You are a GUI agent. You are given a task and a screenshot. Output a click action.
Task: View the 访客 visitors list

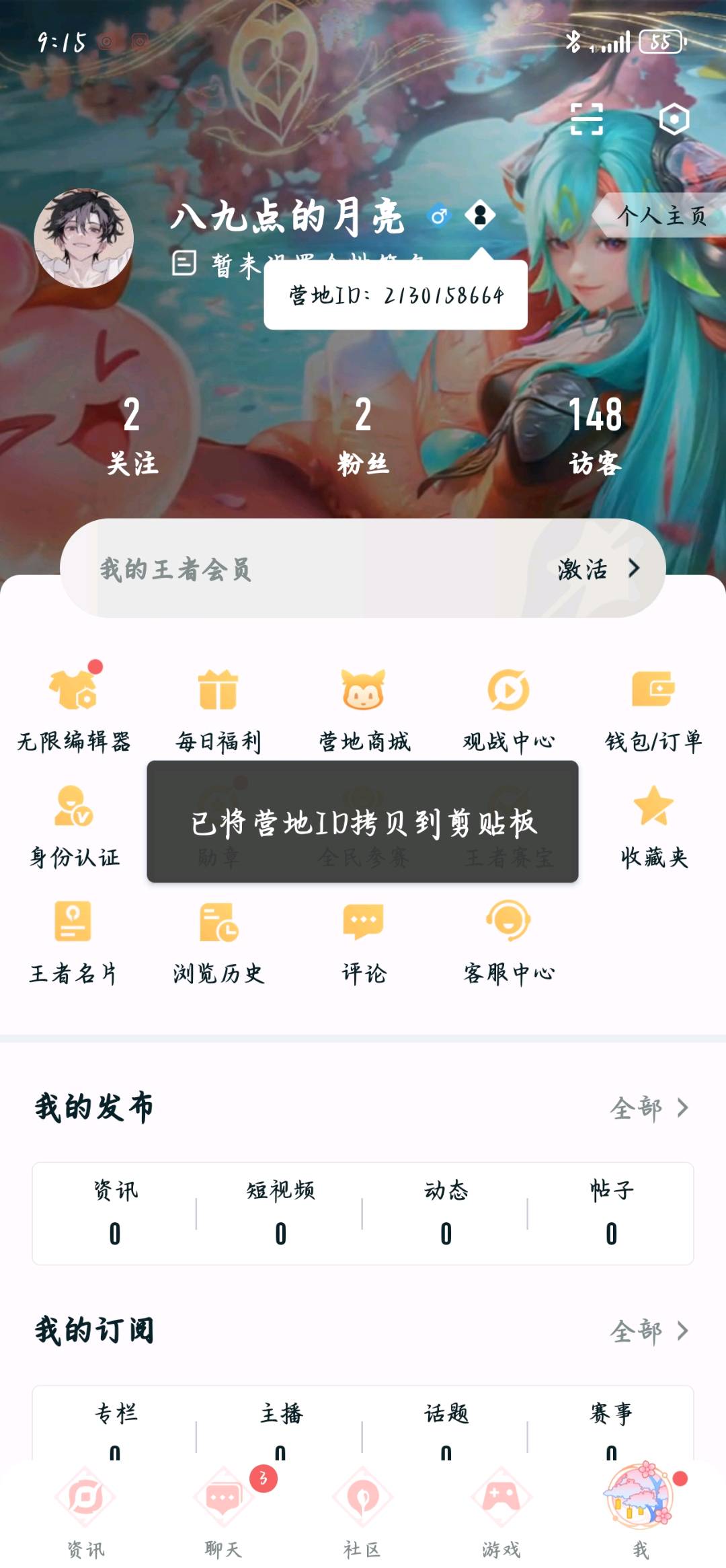595,435
